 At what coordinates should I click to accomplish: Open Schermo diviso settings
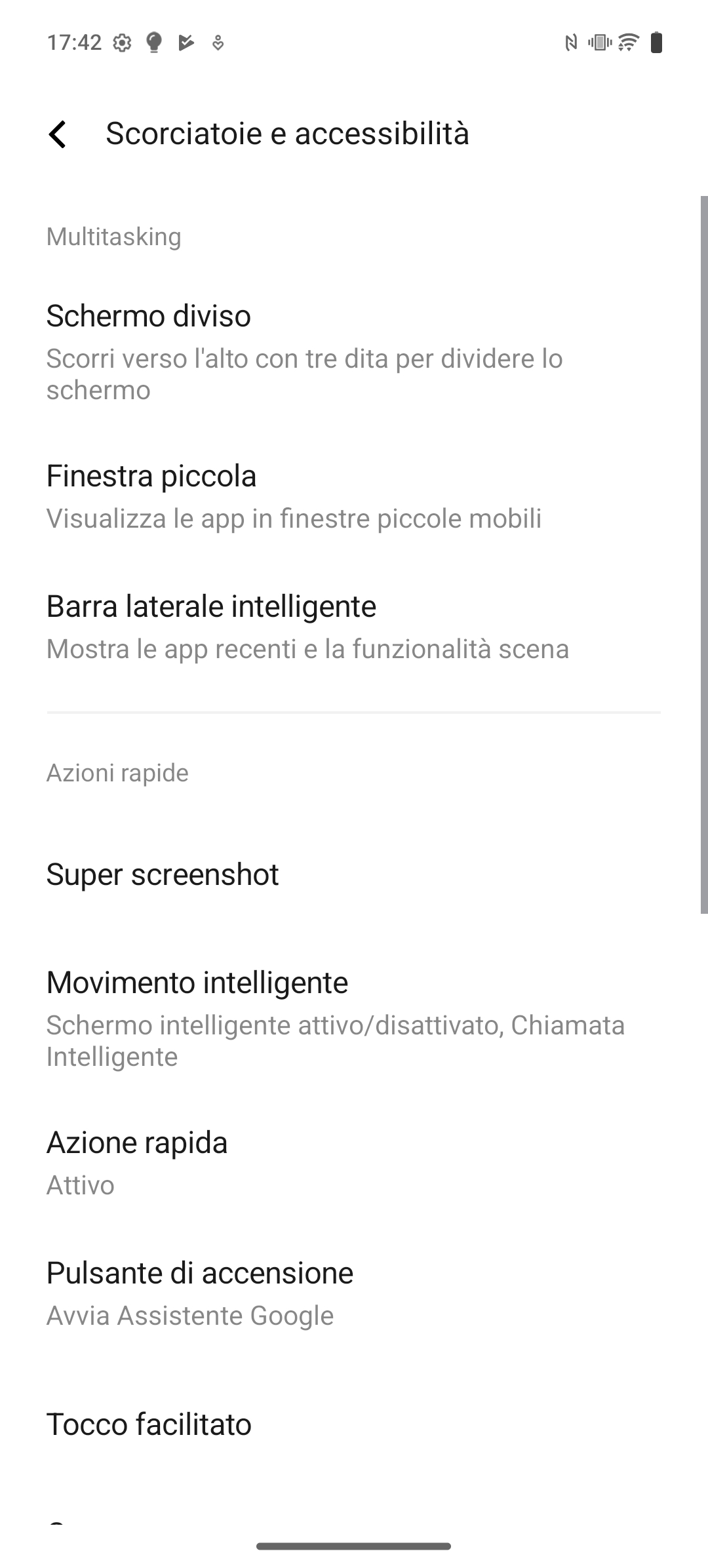pos(354,352)
